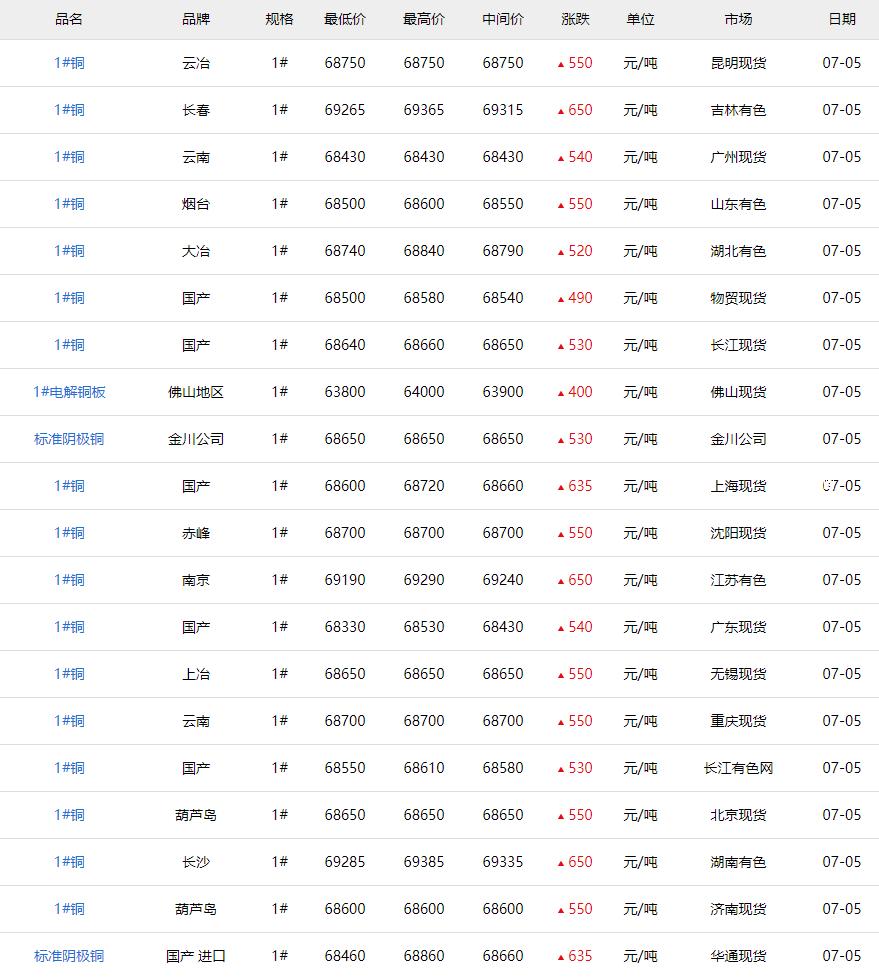
Task: Open the 1#铜 link for 沈阳现货
Action: click(69, 533)
